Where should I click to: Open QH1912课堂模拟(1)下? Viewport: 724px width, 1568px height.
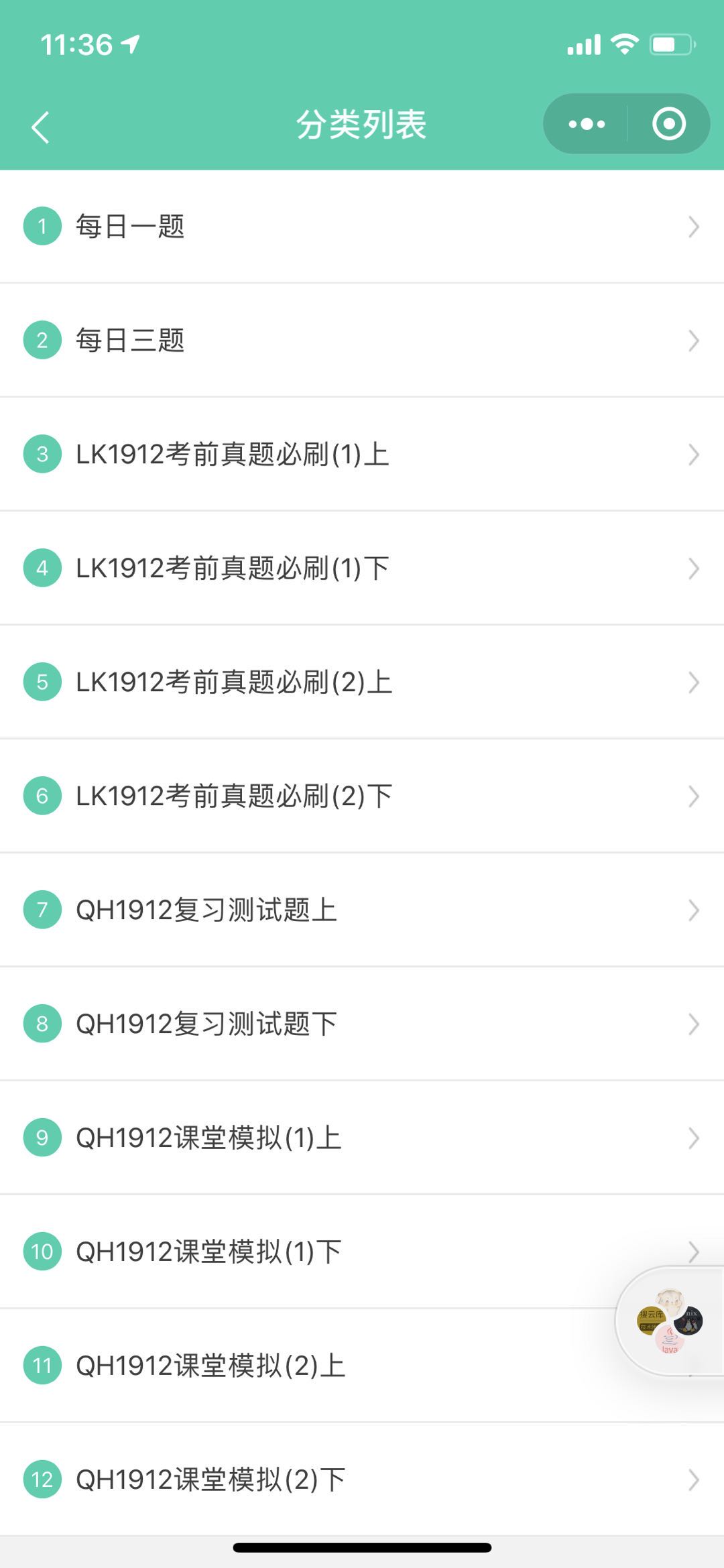[x=208, y=1252]
